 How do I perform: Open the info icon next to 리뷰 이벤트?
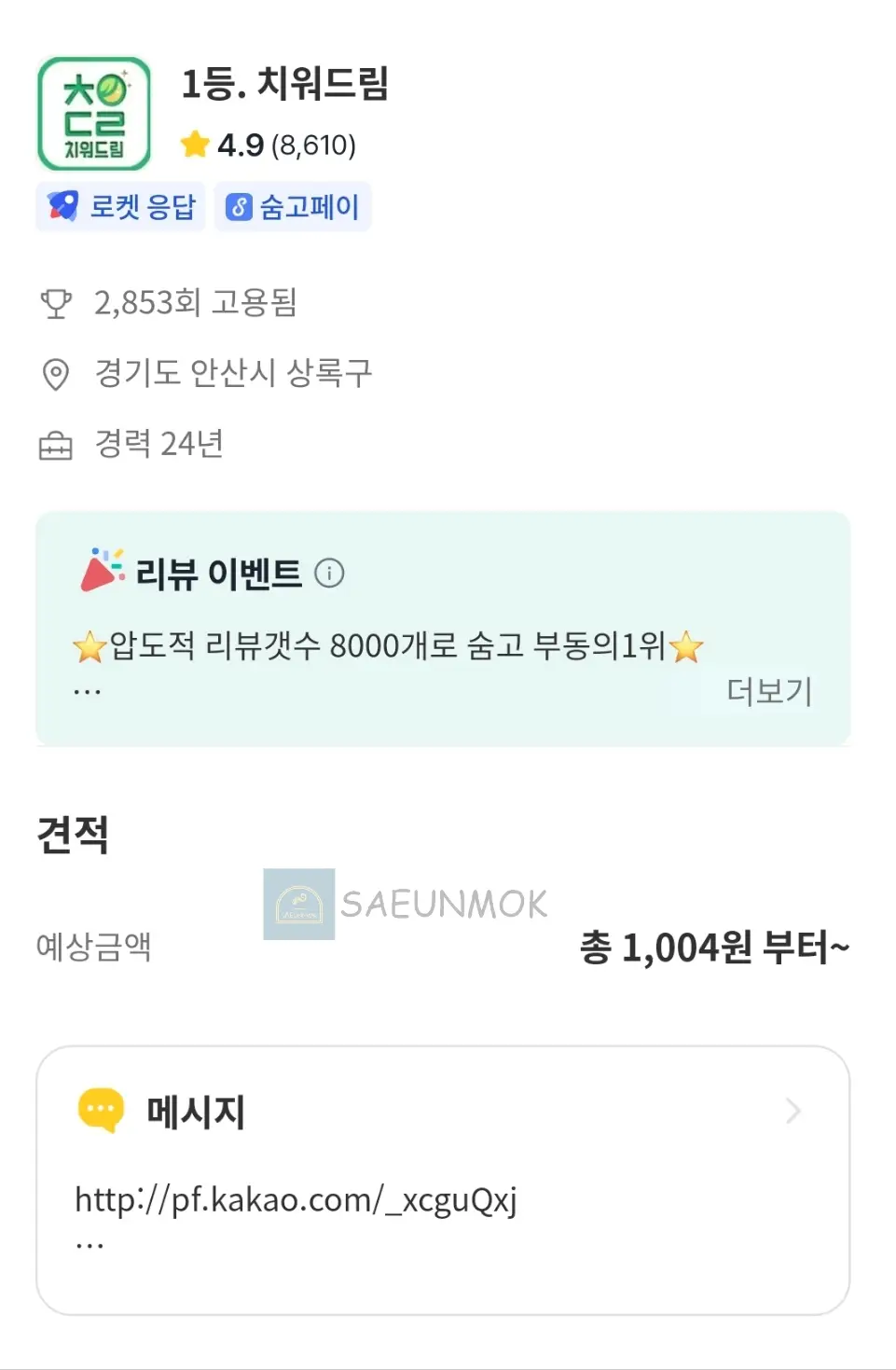click(x=329, y=574)
